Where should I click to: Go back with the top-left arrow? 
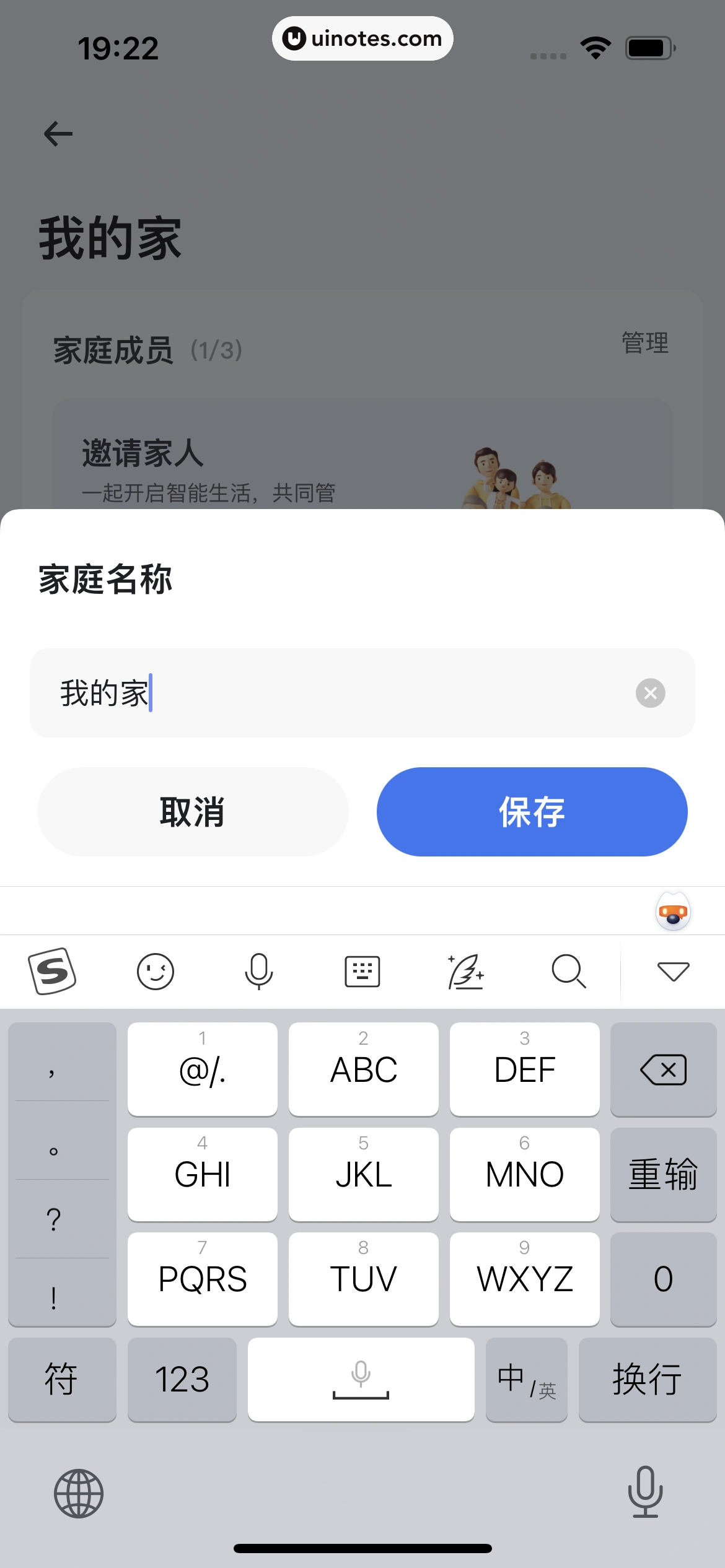point(58,133)
